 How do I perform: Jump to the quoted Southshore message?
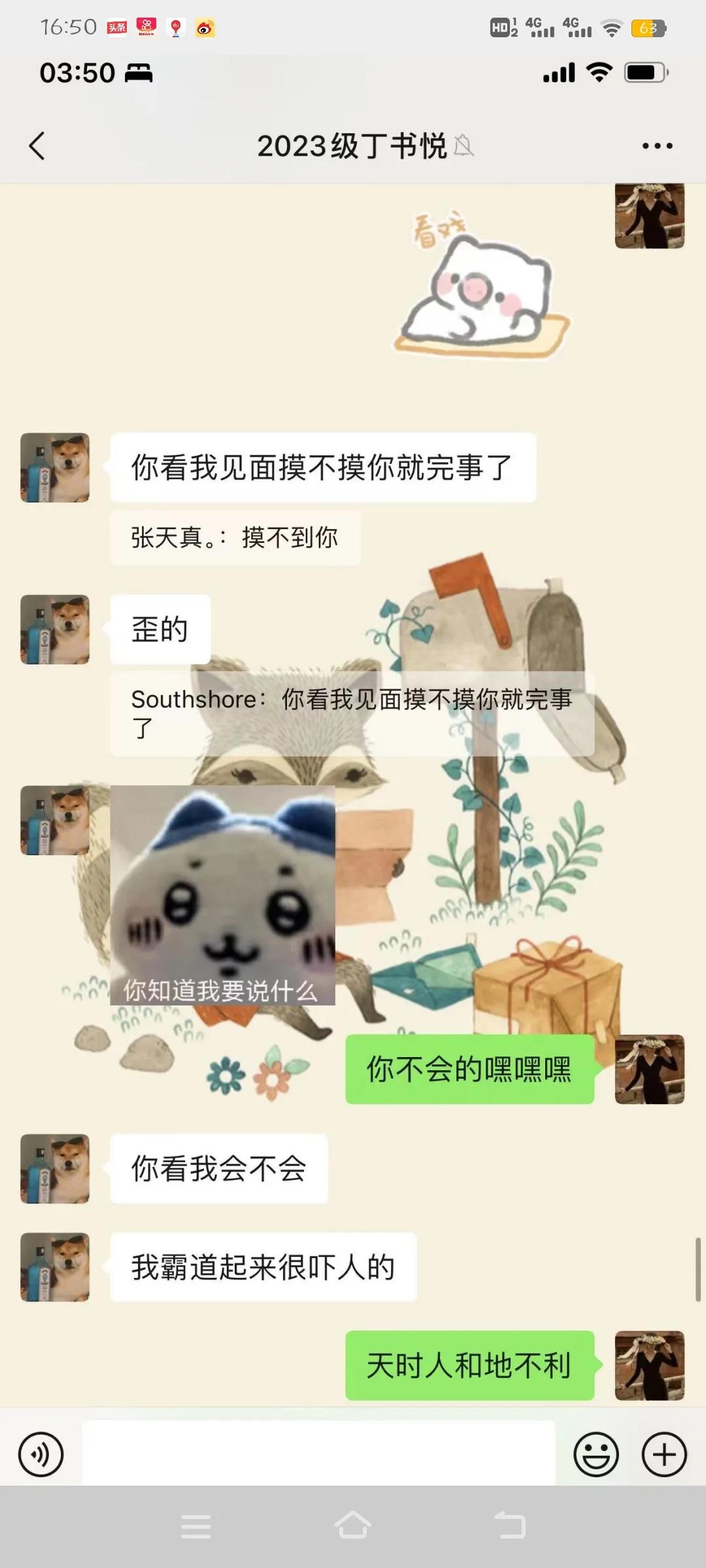click(352, 713)
